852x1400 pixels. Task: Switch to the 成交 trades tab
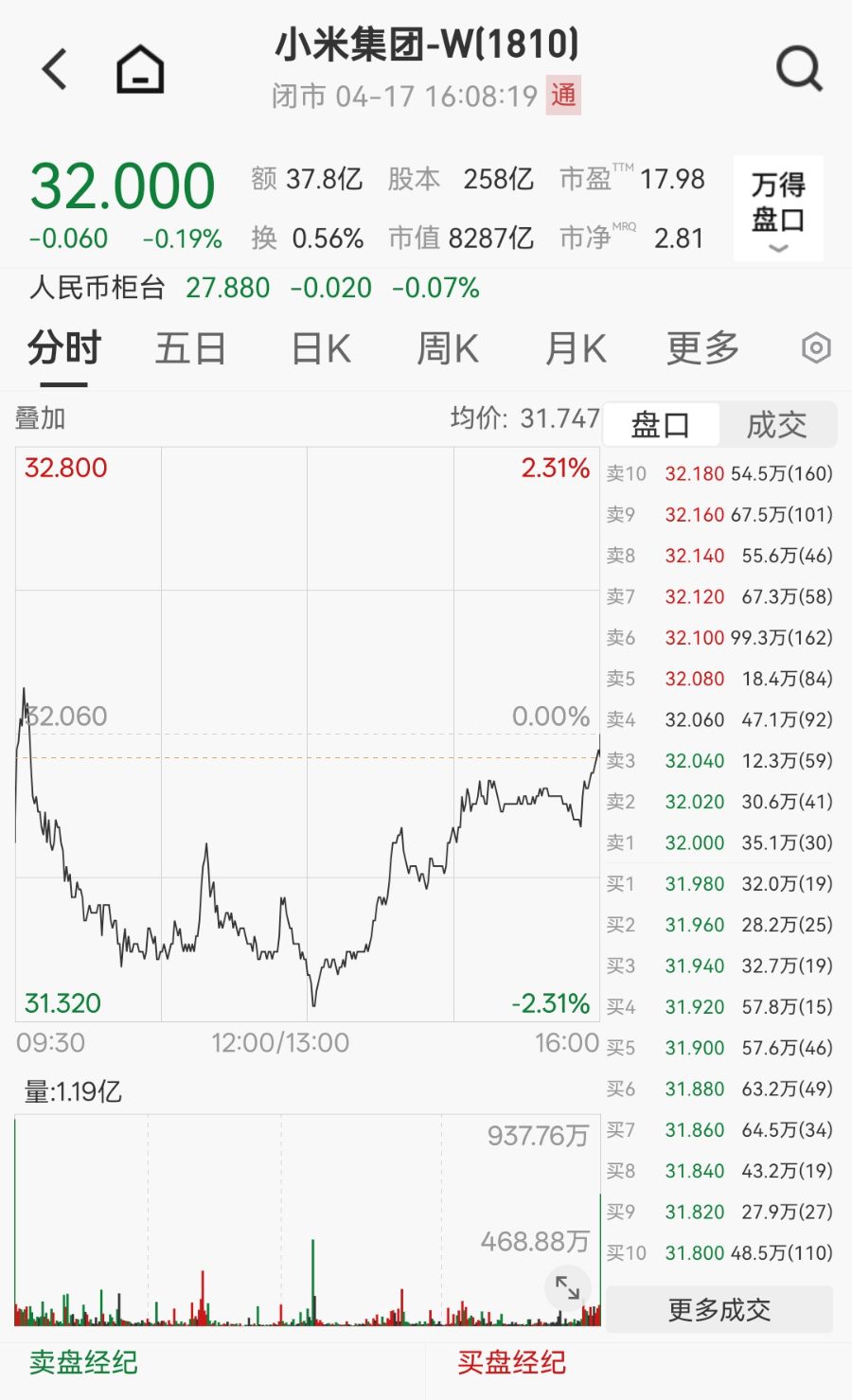point(776,425)
